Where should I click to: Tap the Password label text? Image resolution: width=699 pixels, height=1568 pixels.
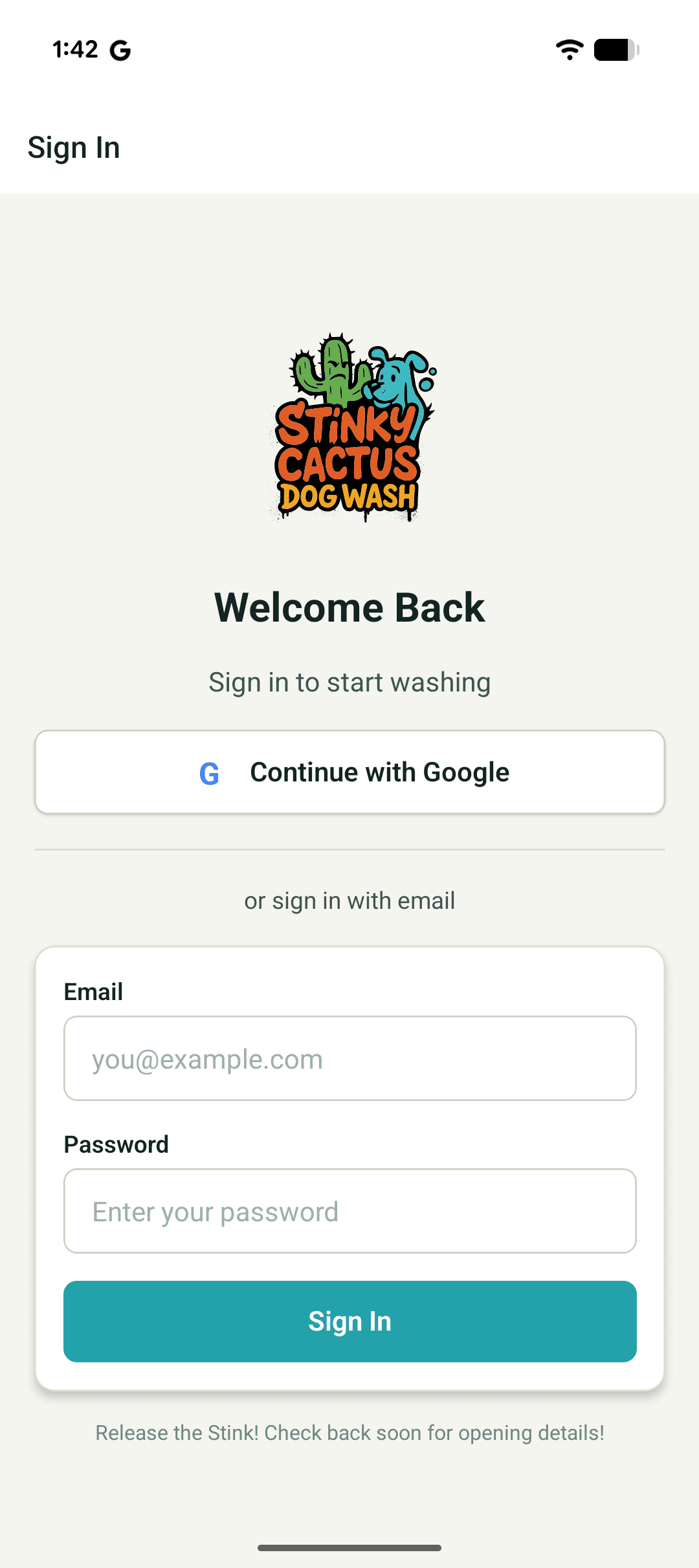[116, 1144]
